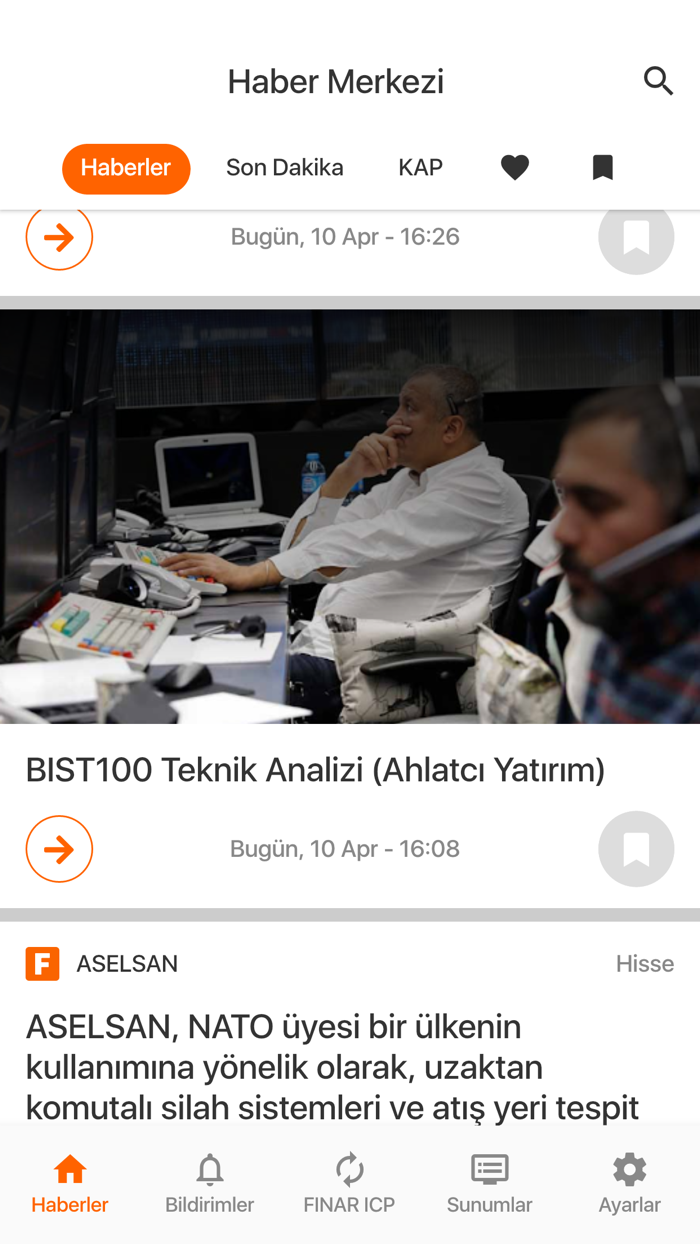This screenshot has width=700, height=1244.
Task: Open the article dated 16:26 with the arrow
Action: [59, 238]
